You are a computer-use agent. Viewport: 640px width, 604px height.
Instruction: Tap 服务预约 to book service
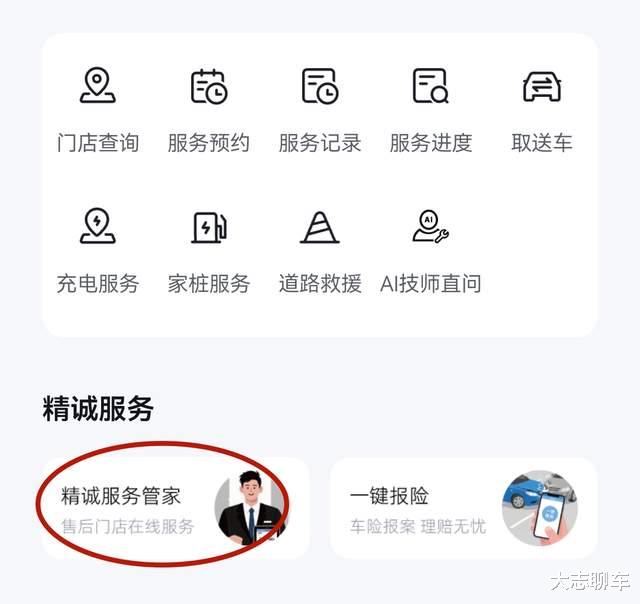209,110
